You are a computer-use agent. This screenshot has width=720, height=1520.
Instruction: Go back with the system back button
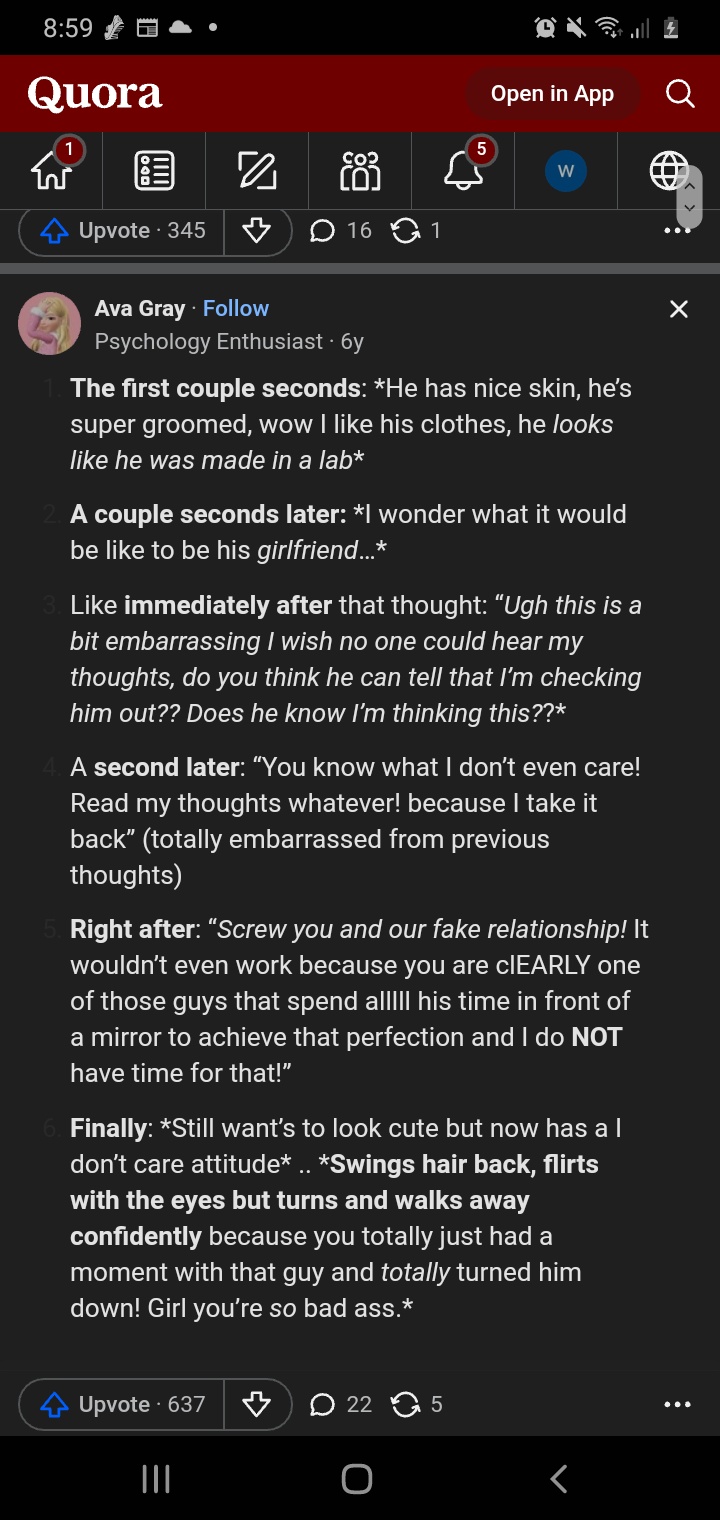click(559, 1478)
